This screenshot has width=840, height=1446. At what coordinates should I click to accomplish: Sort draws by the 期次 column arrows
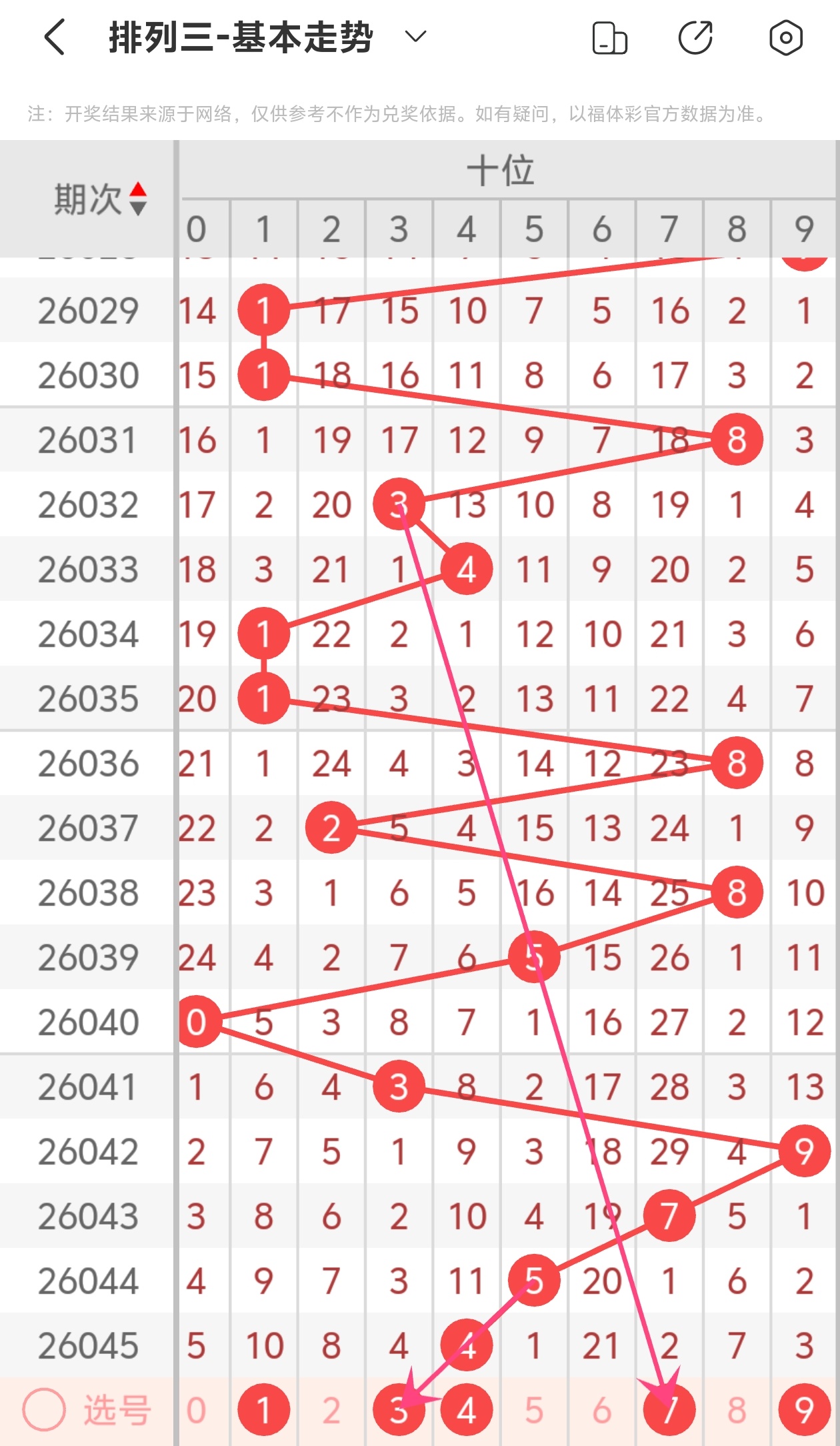click(x=138, y=199)
